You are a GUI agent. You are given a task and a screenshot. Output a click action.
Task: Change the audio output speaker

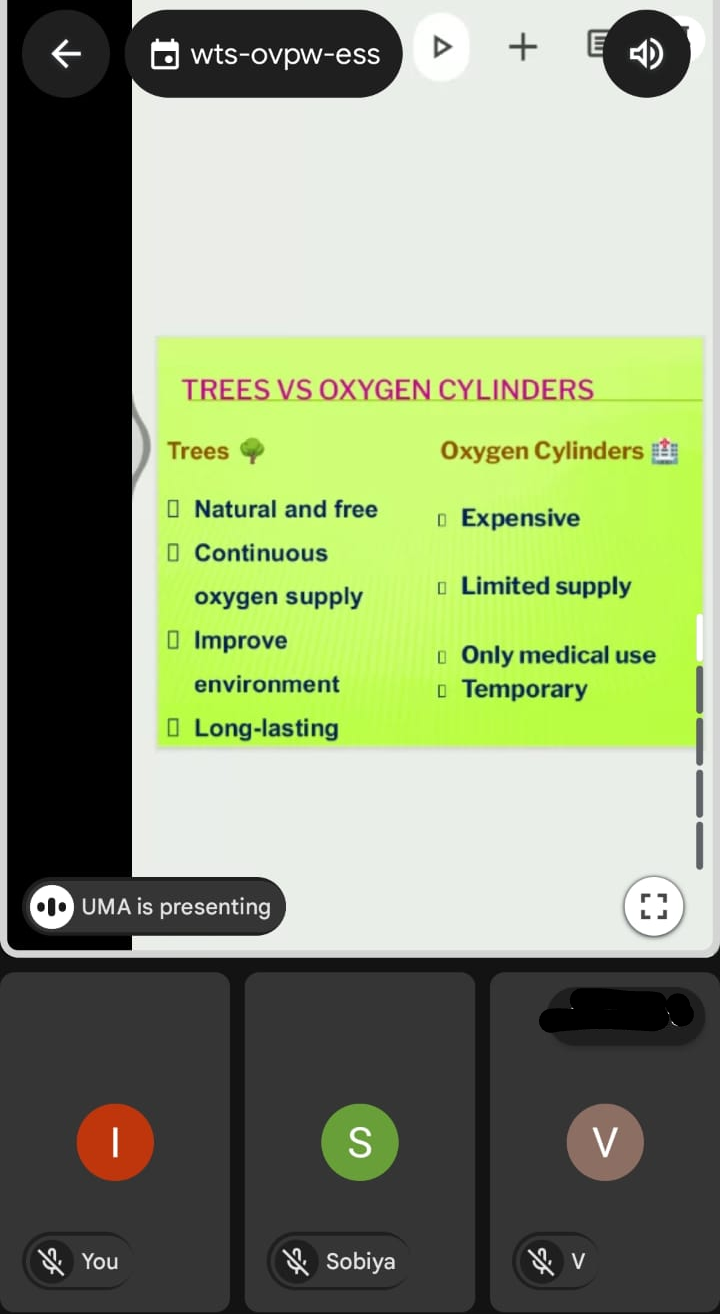[646, 54]
